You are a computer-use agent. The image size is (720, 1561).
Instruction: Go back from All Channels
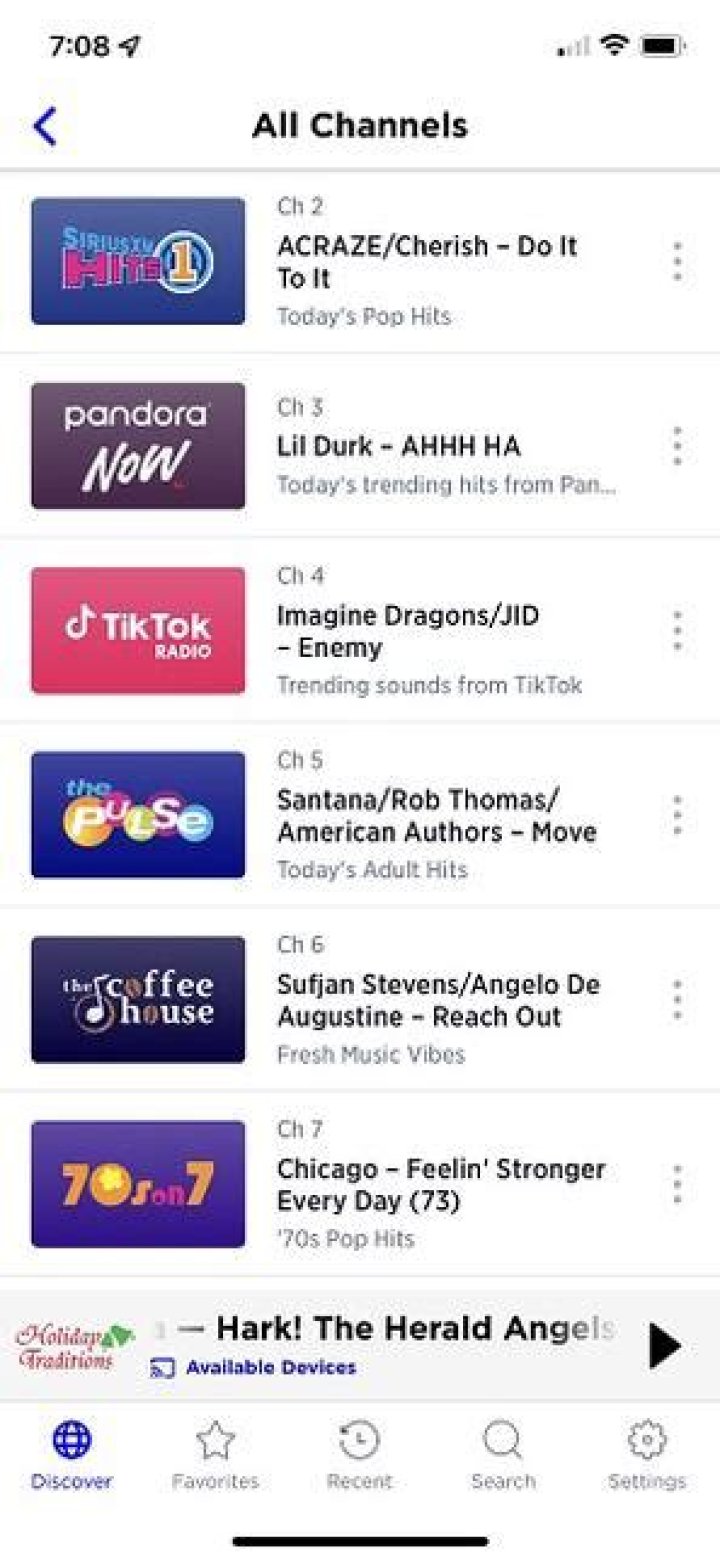[x=45, y=127]
